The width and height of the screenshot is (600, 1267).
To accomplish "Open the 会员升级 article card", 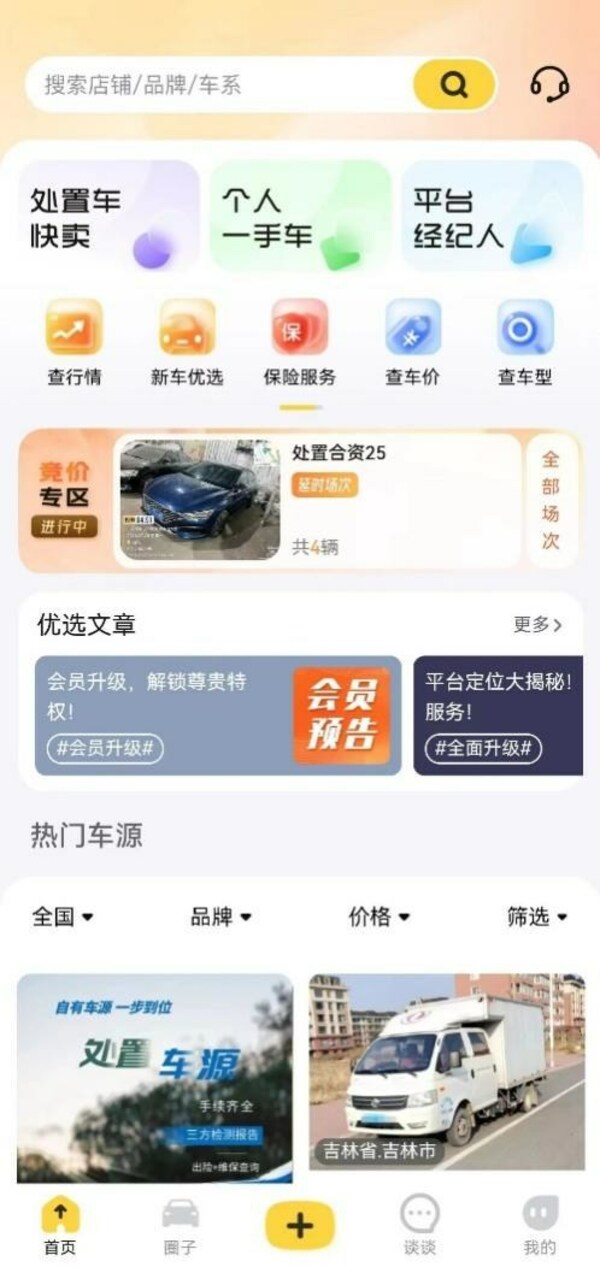I will [x=218, y=715].
